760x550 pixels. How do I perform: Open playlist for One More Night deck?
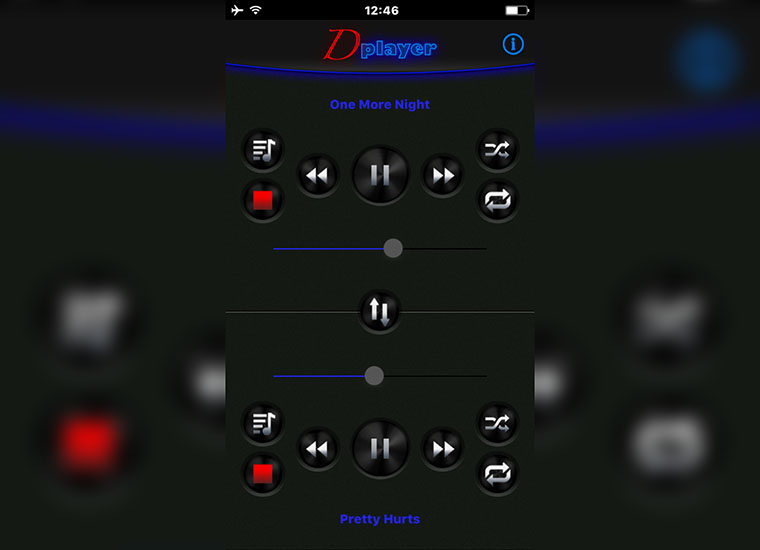click(x=263, y=151)
